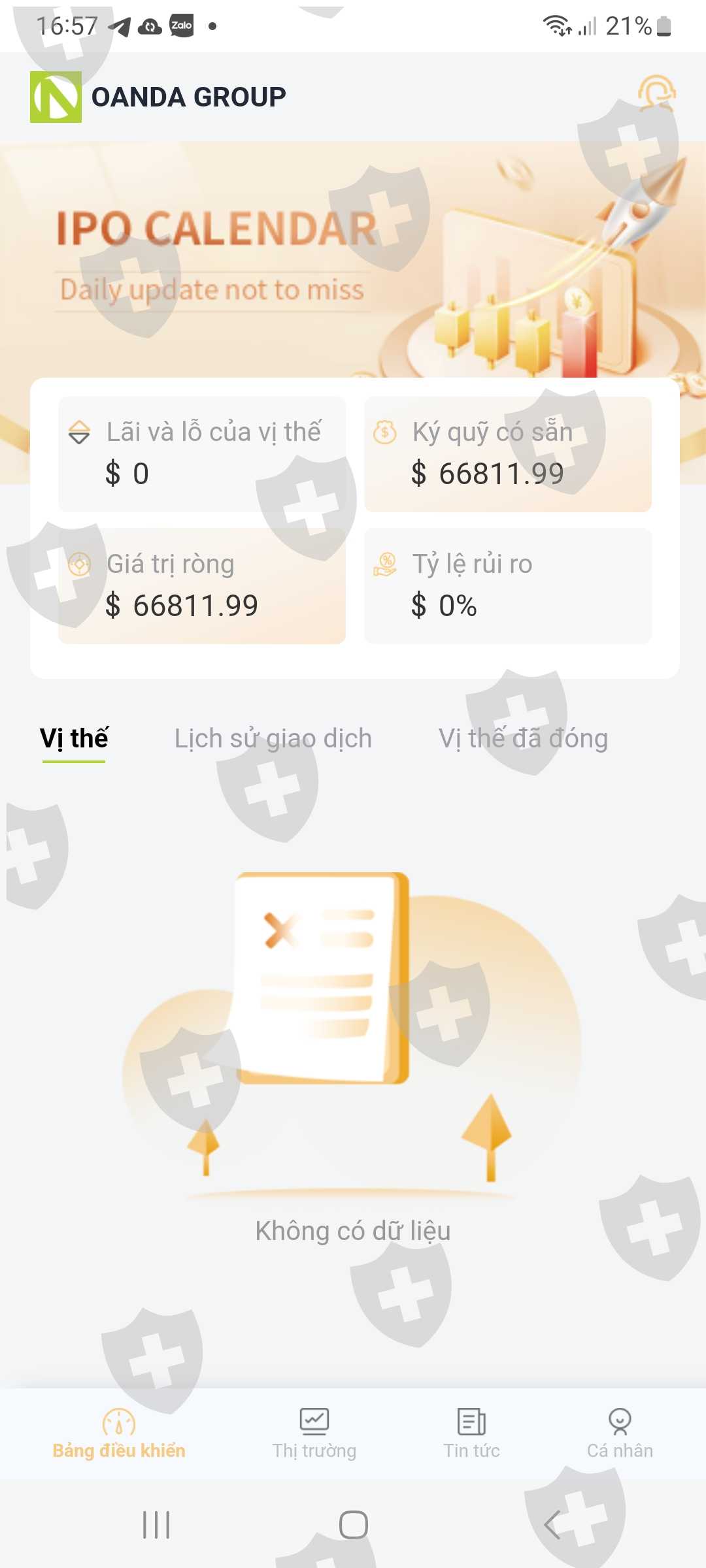Go to the phone home screen
The height and width of the screenshot is (1568, 706).
tap(353, 1525)
